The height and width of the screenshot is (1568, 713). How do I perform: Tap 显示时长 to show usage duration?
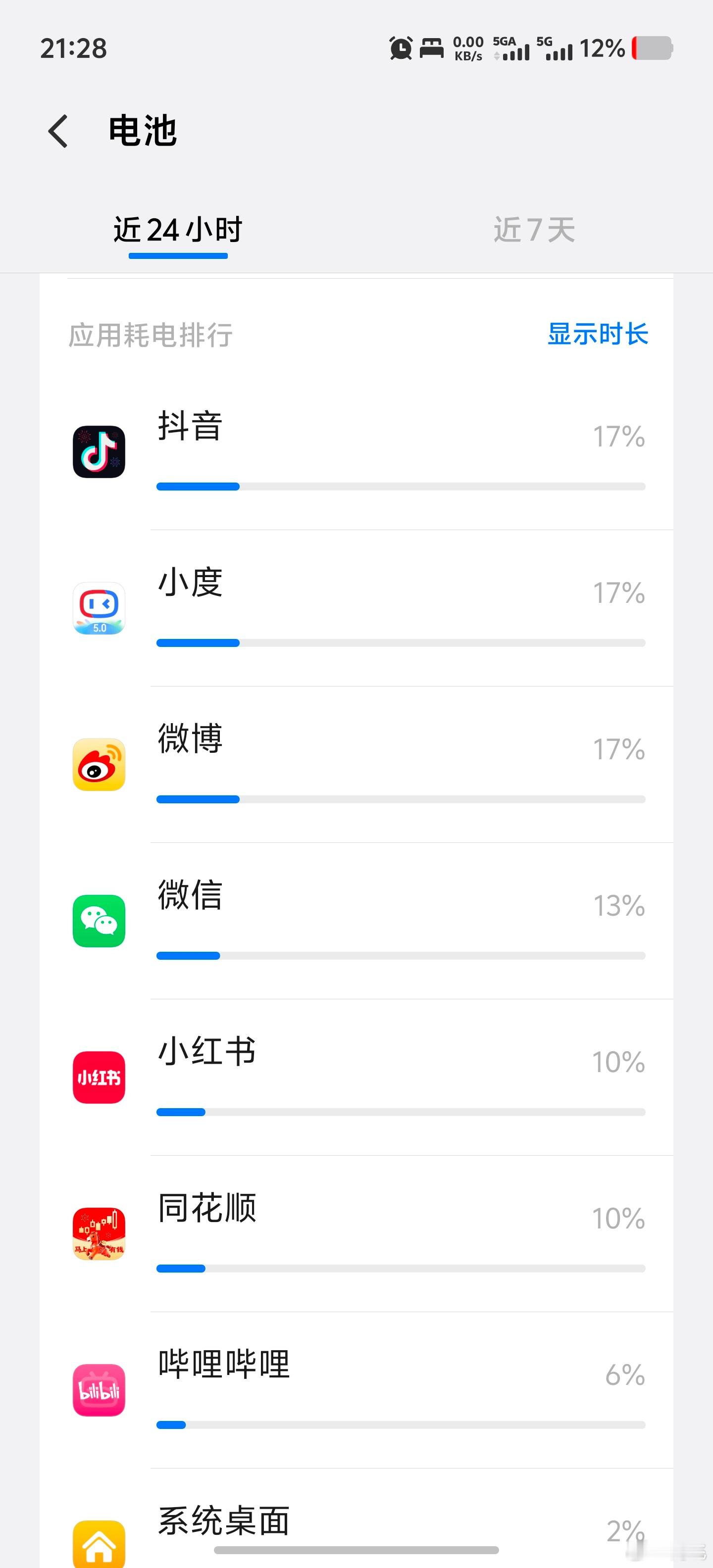click(597, 335)
